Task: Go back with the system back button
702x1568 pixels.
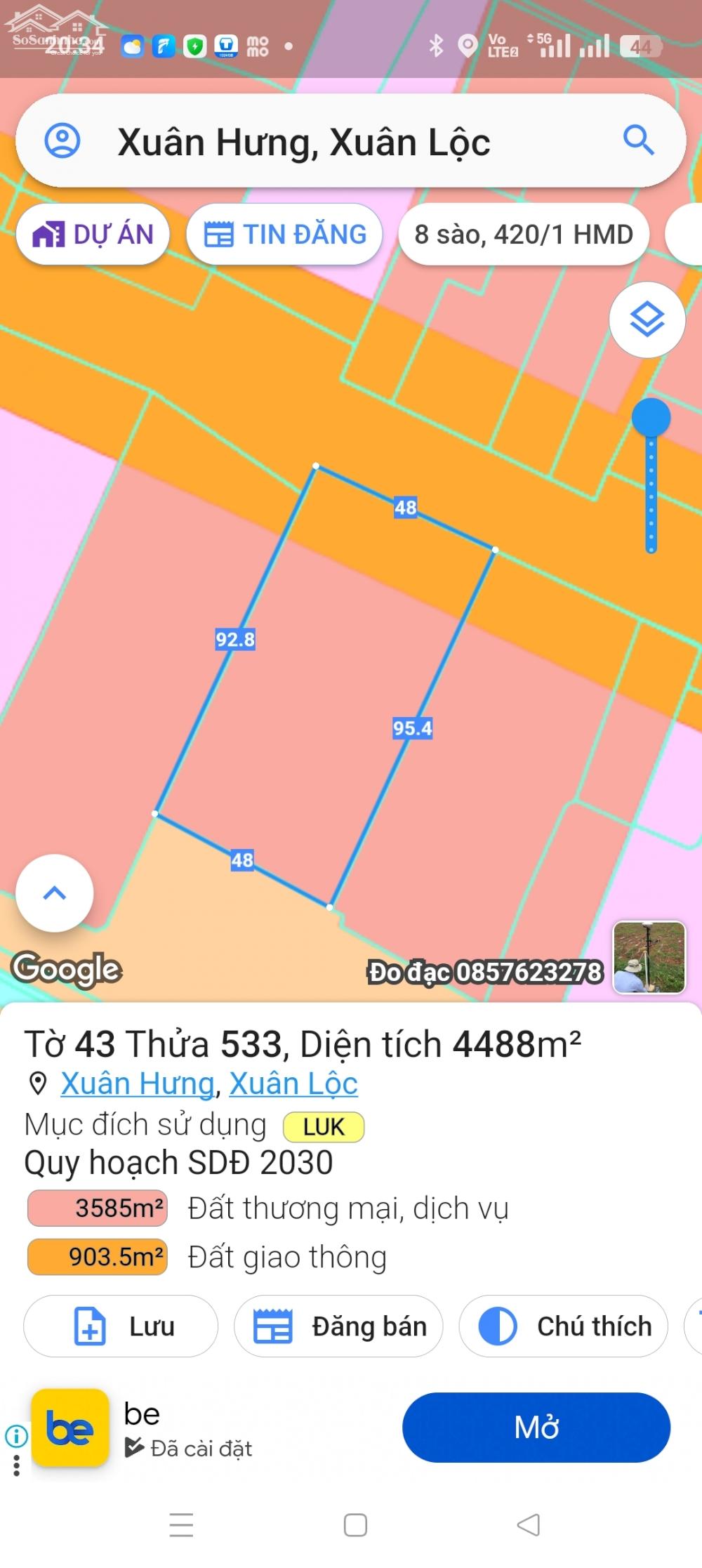Action: point(529,1525)
